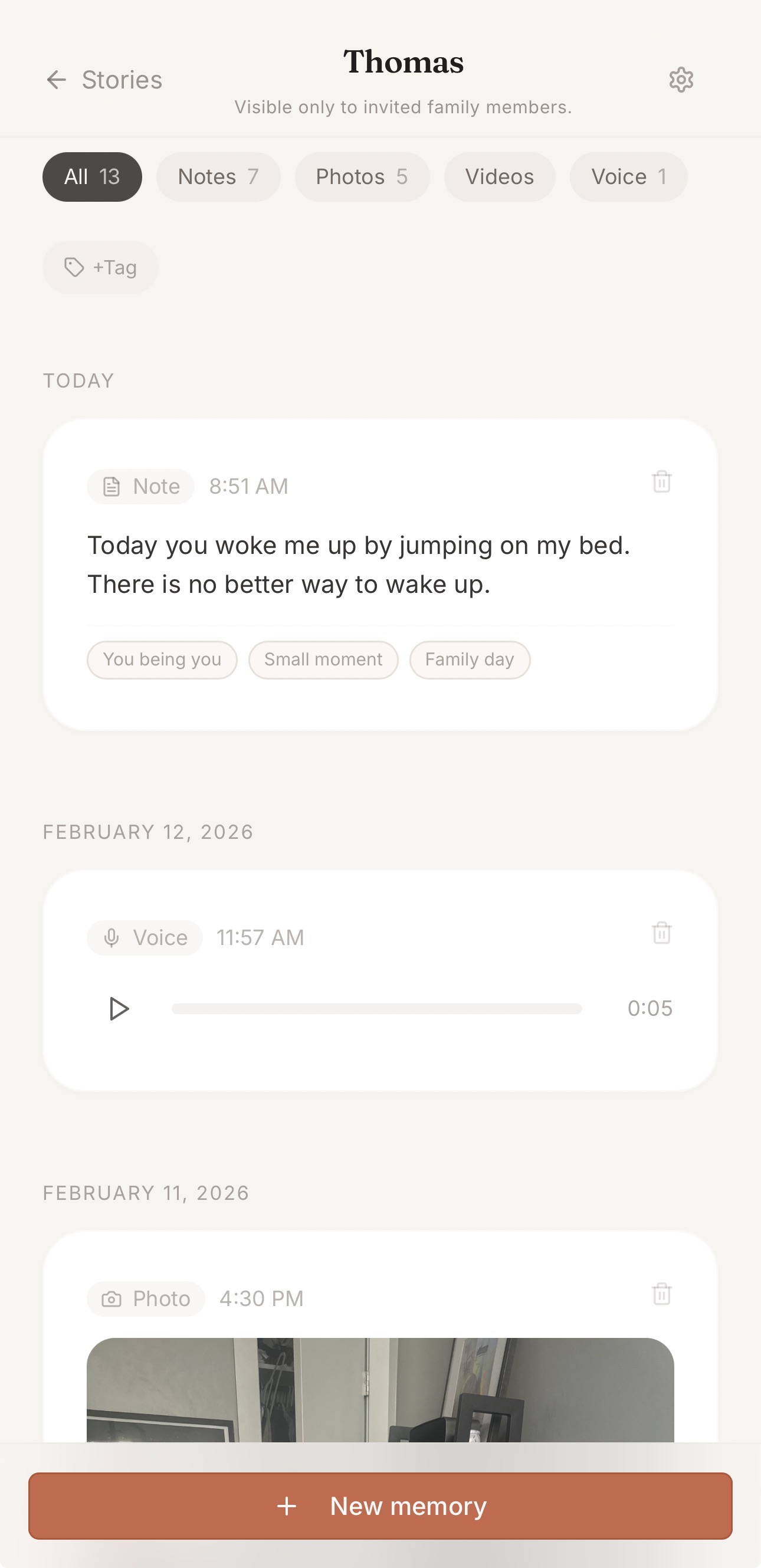The image size is (761, 1568).
Task: Open the settings gear
Action: (x=681, y=80)
